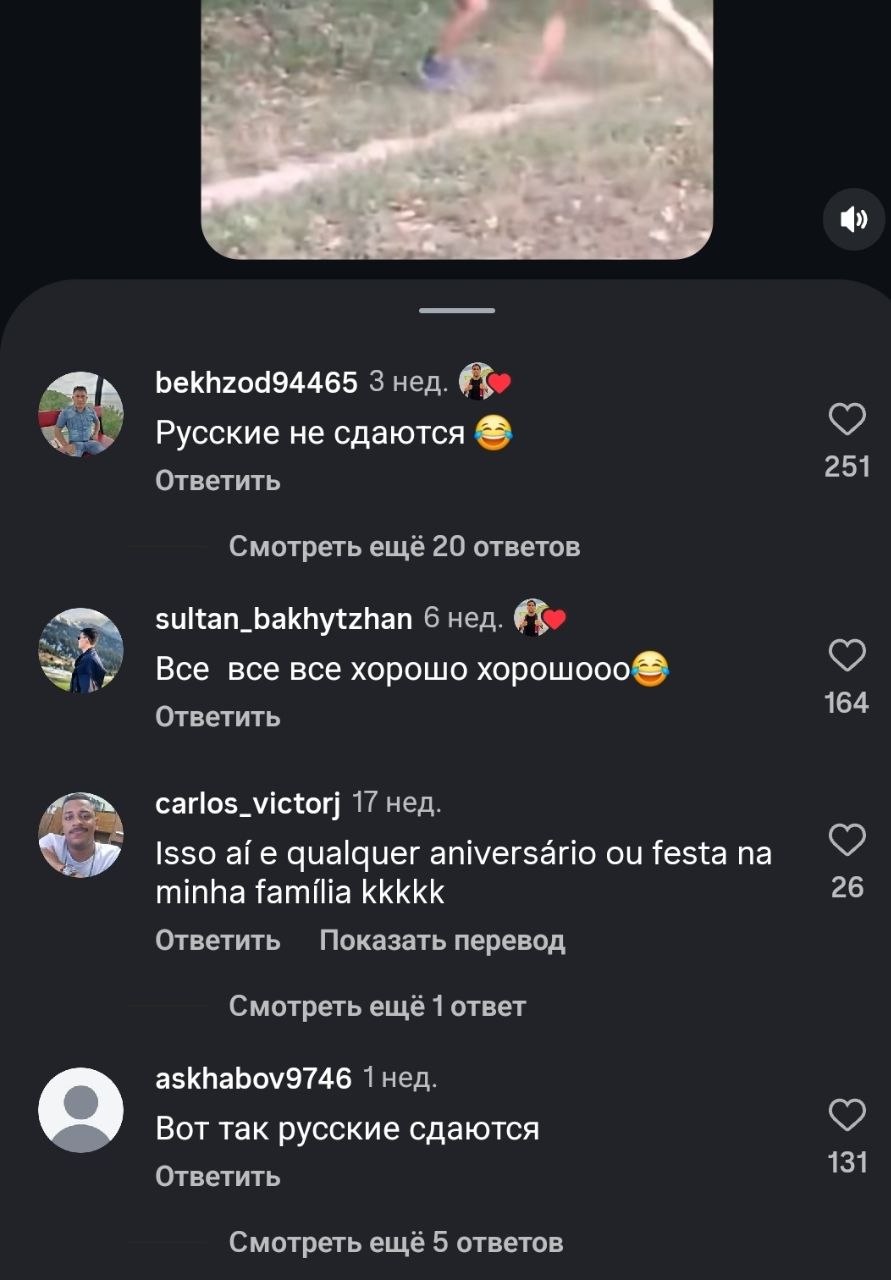Screen dimensions: 891x1280
Task: Tap the comments sheet drag handle
Action: pyautogui.click(x=457, y=311)
